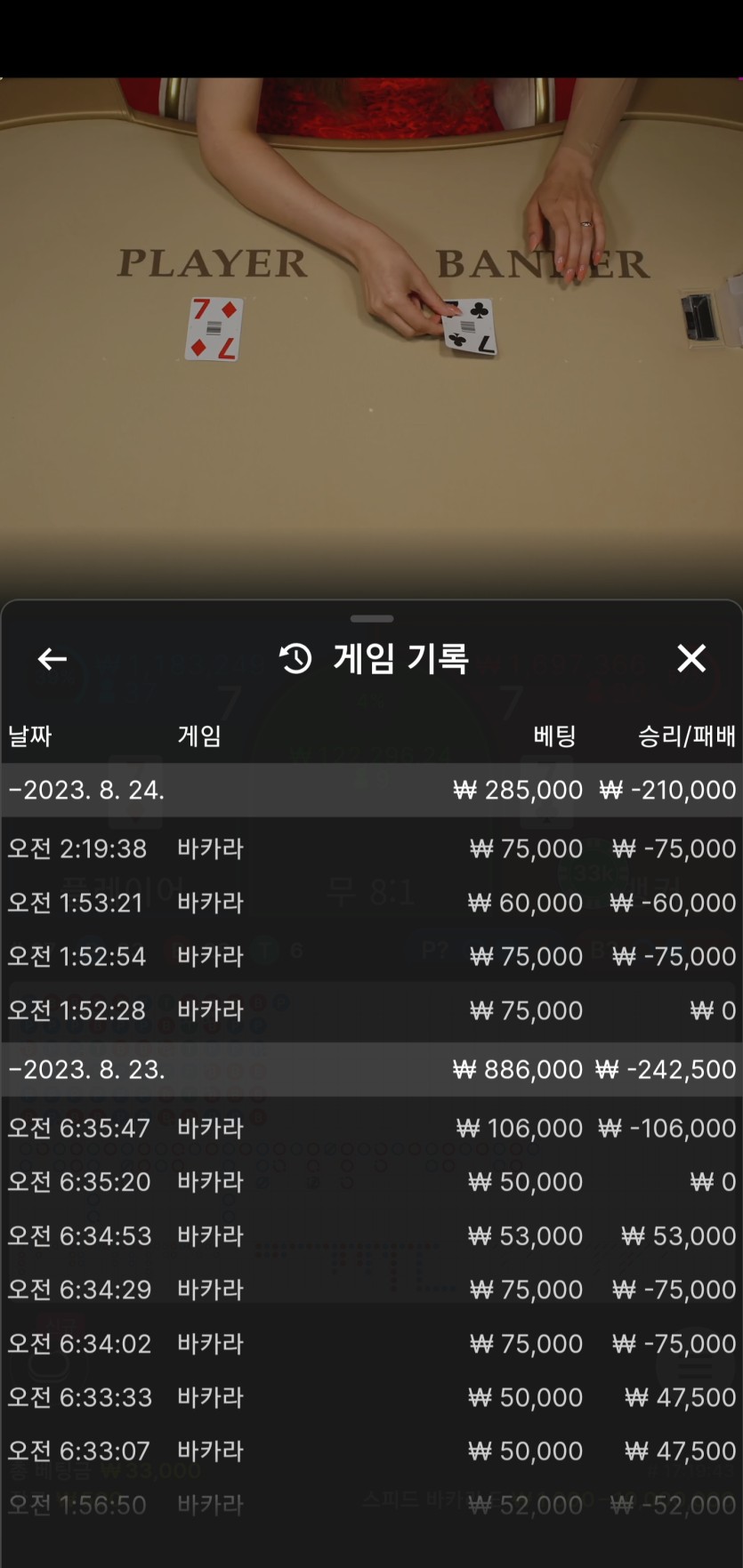The height and width of the screenshot is (1568, 743).
Task: Open the 오전 6:34:53 winning record
Action: [x=372, y=1235]
